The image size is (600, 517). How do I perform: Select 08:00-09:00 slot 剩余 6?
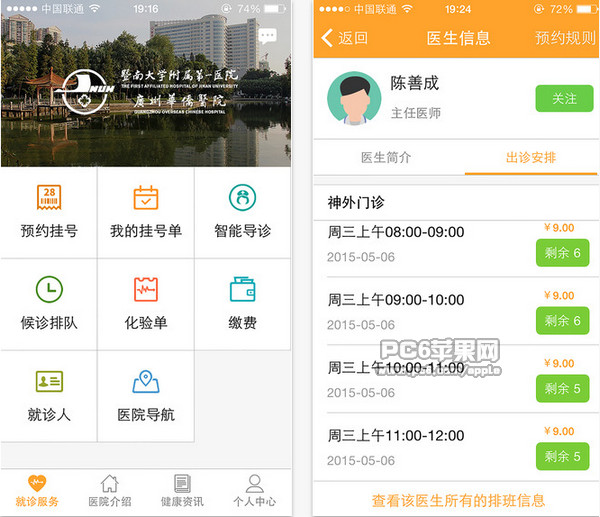point(562,252)
